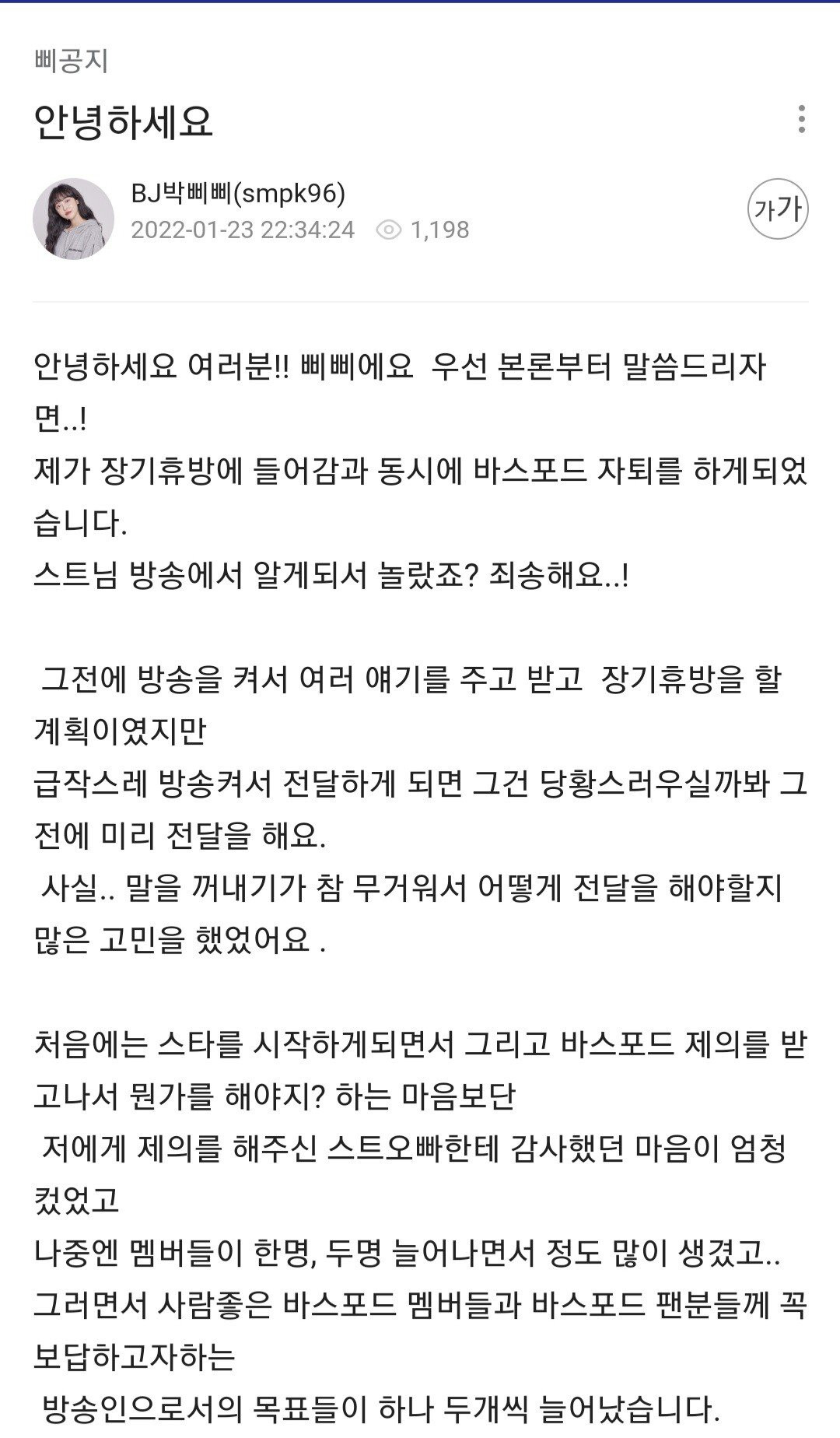
Task: Open BJ박삐삐's profile picture
Action: (x=73, y=219)
